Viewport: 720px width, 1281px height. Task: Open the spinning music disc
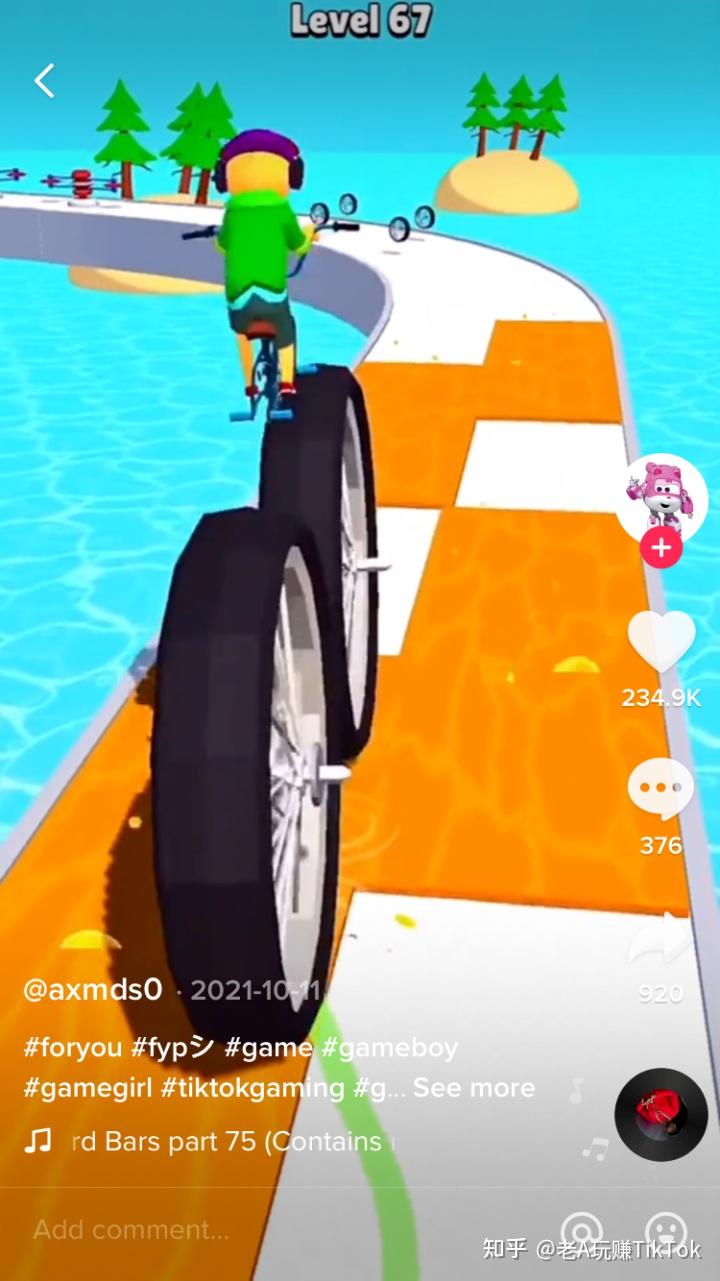pyautogui.click(x=661, y=1114)
